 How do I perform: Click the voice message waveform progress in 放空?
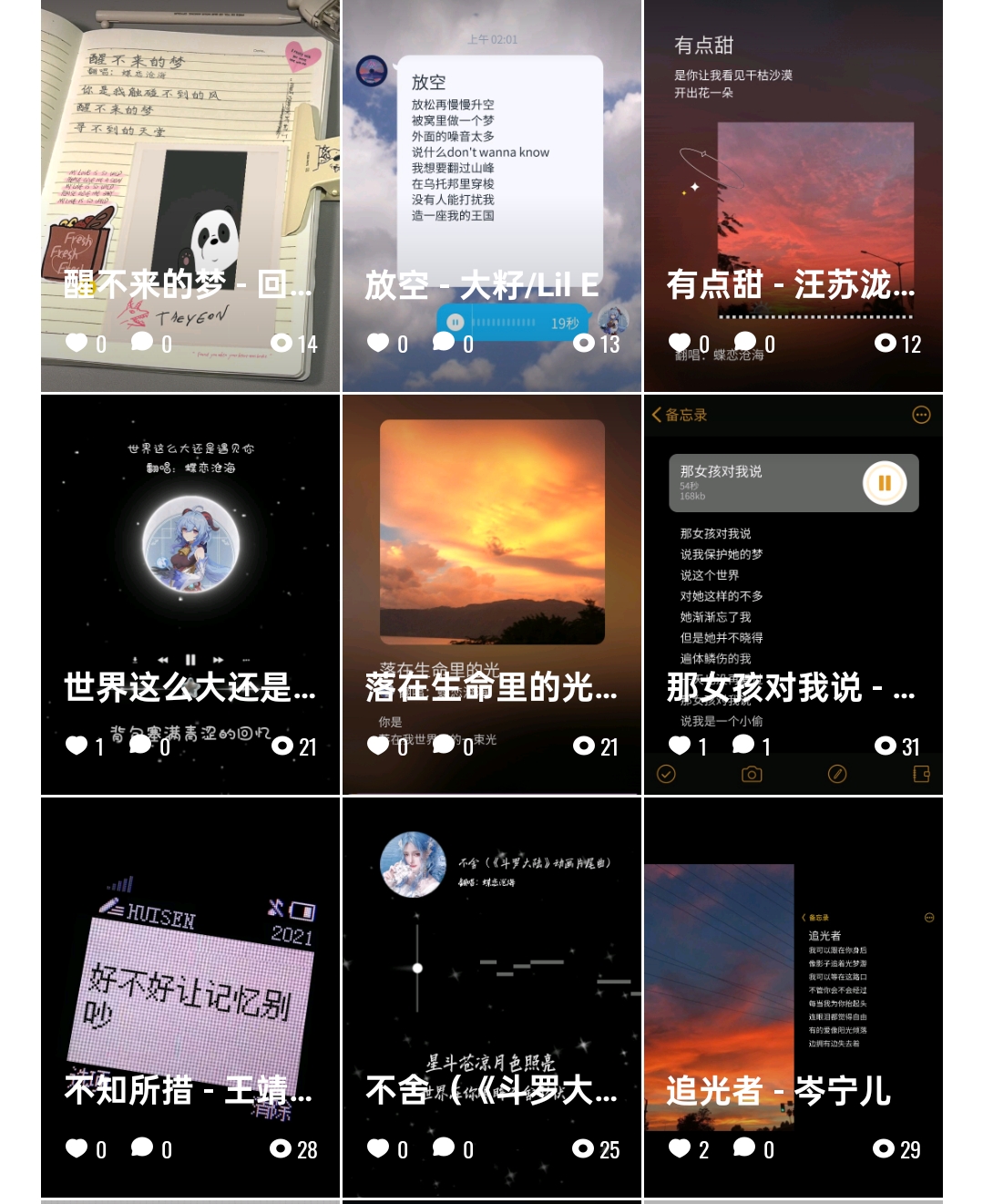(x=504, y=322)
